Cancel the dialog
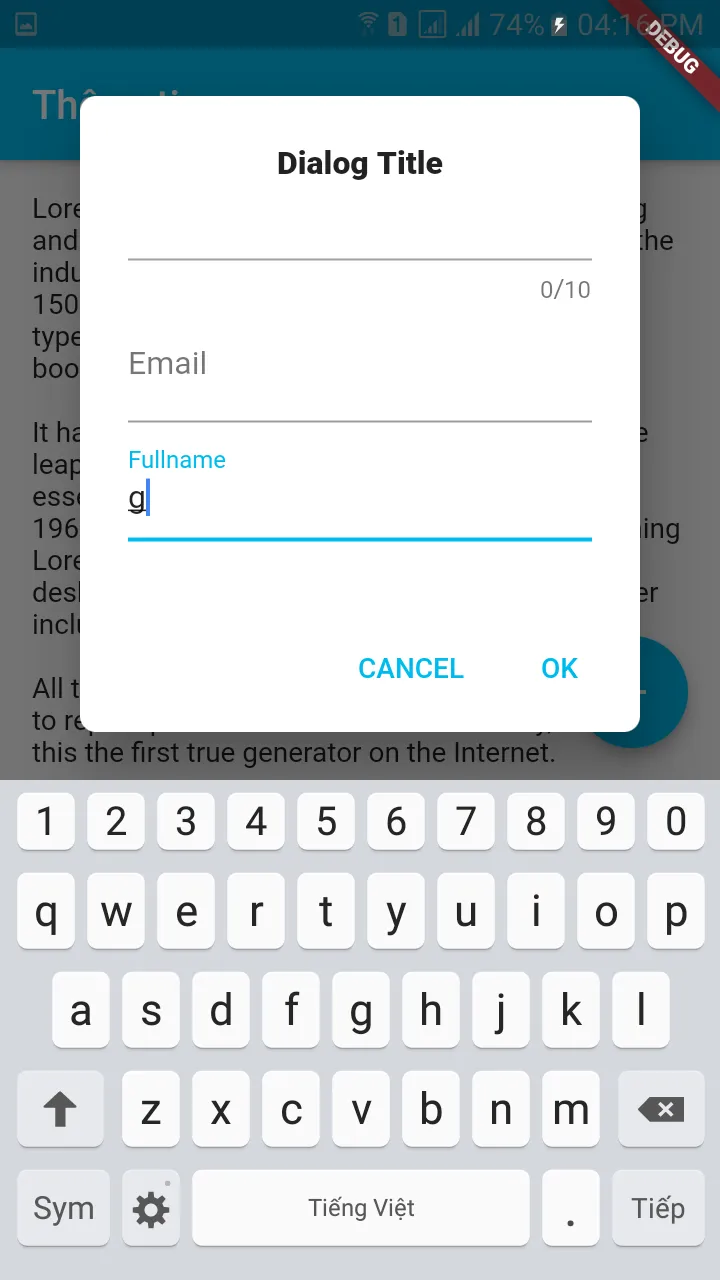720x1280 pixels. [410, 668]
